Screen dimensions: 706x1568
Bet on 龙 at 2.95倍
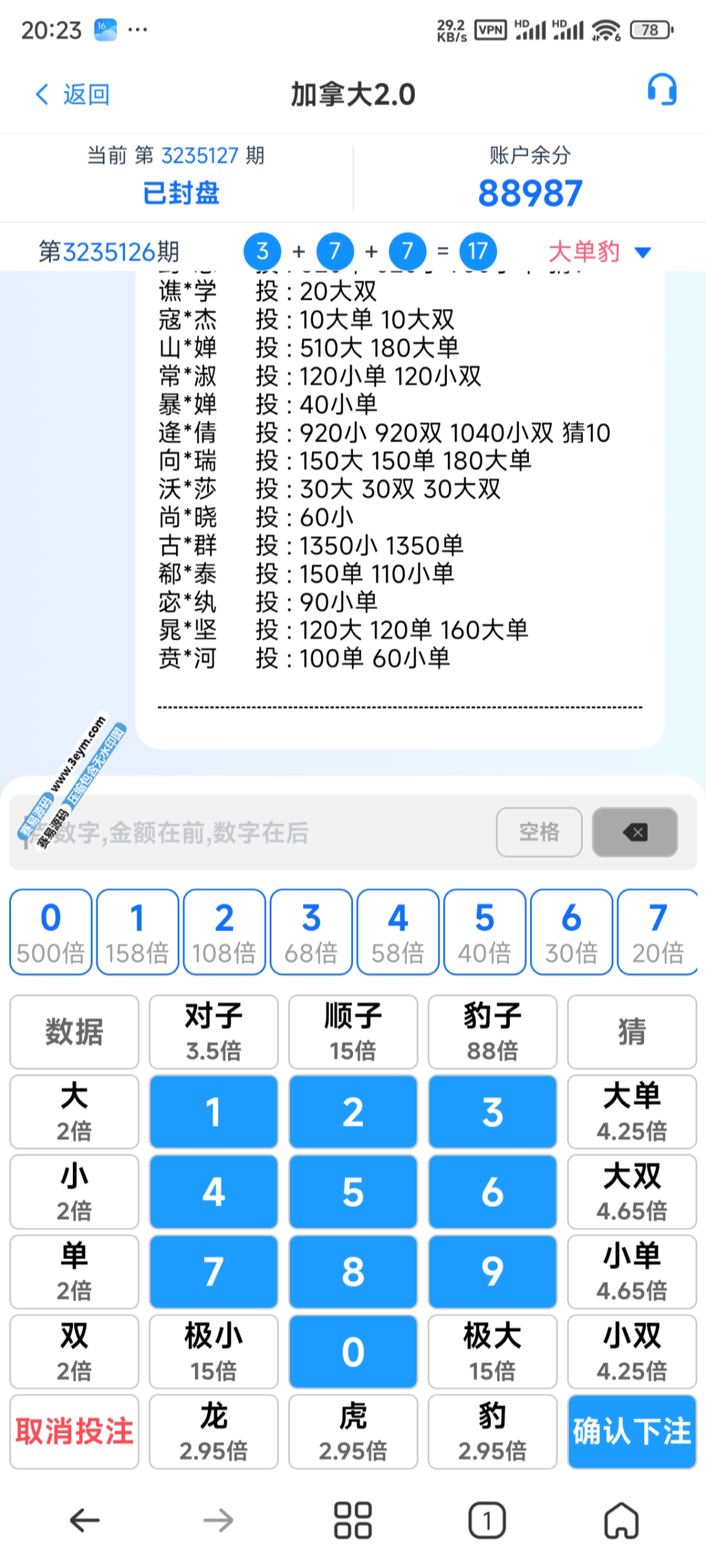point(213,1431)
